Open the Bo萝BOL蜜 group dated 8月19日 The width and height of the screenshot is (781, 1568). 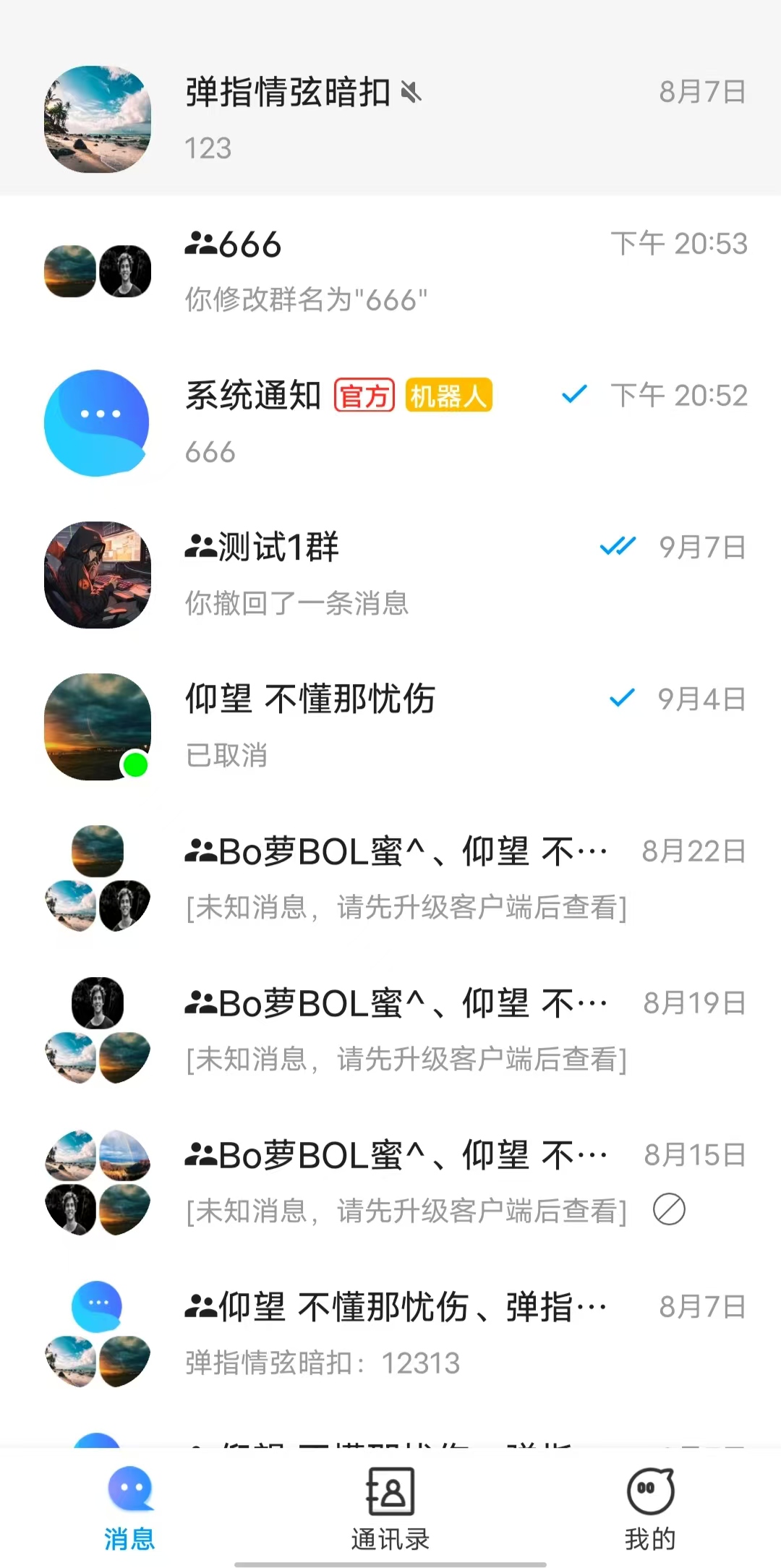click(x=390, y=1031)
